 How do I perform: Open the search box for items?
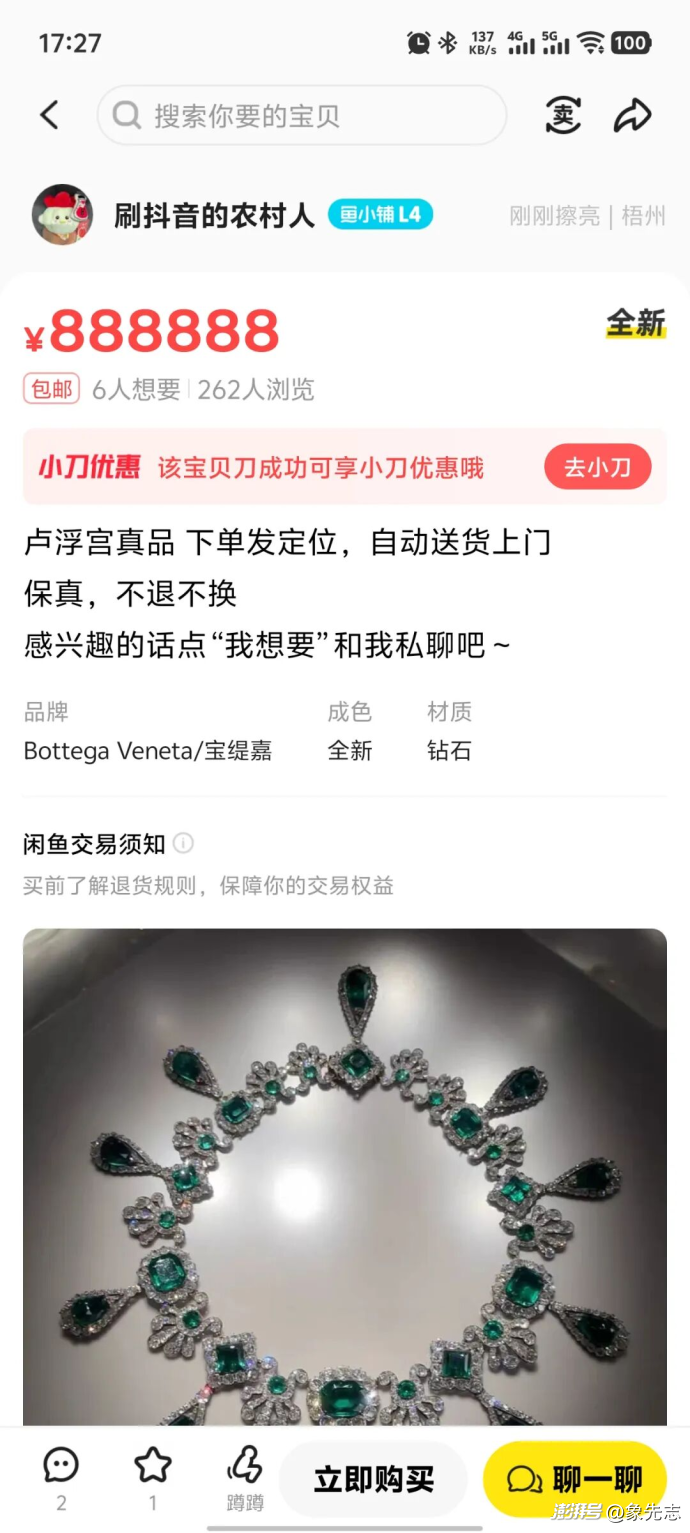click(x=301, y=115)
